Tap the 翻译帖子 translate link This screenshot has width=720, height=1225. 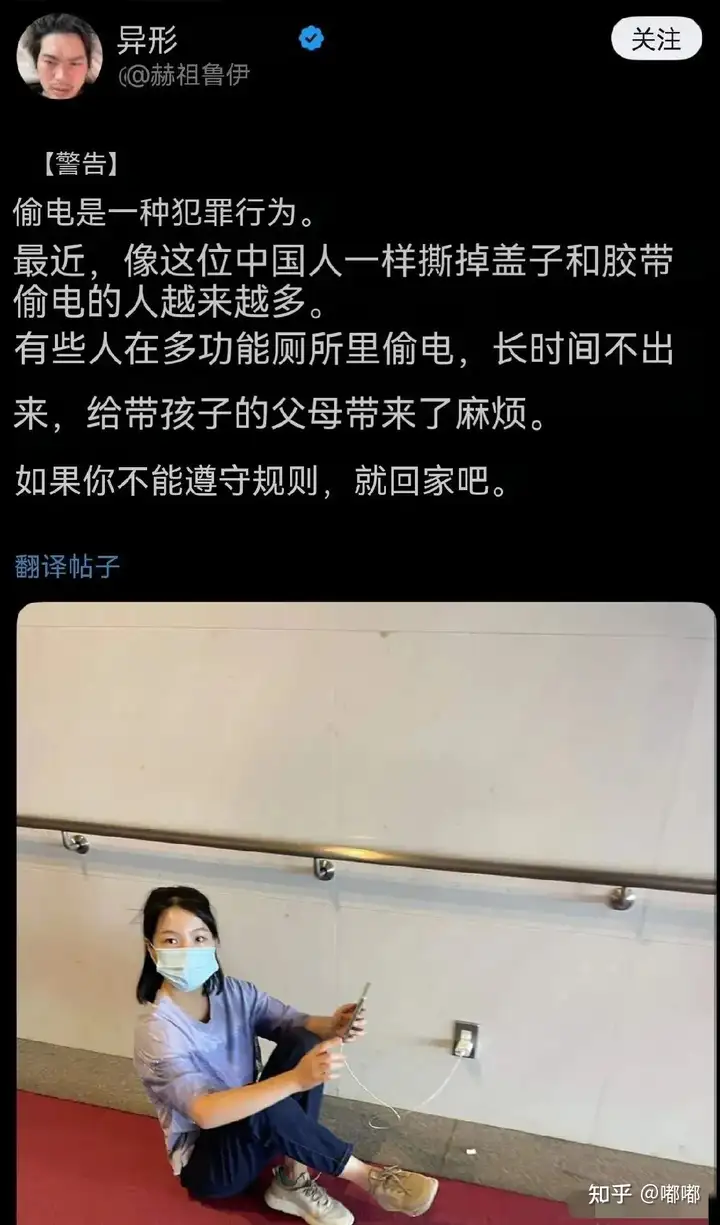67,567
